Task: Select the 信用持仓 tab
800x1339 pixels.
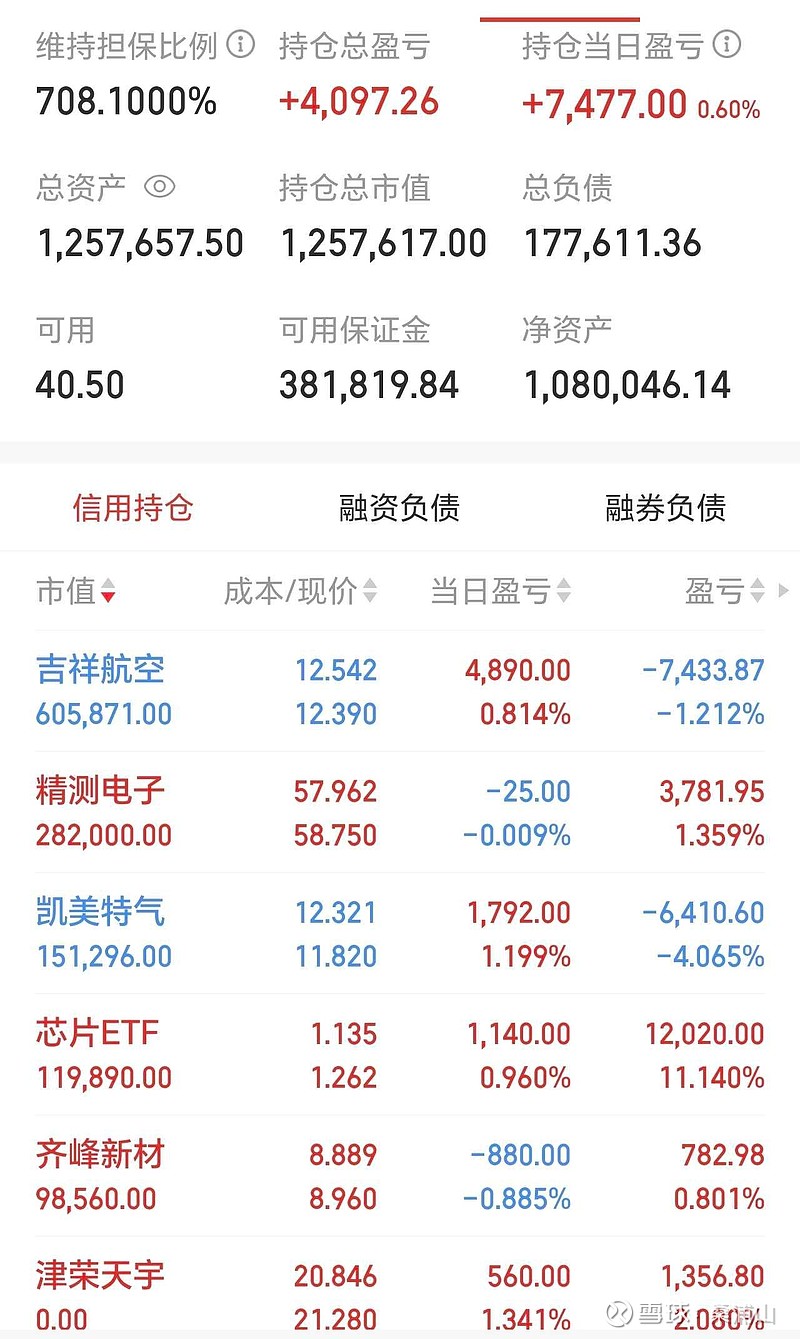Action: coord(133,508)
